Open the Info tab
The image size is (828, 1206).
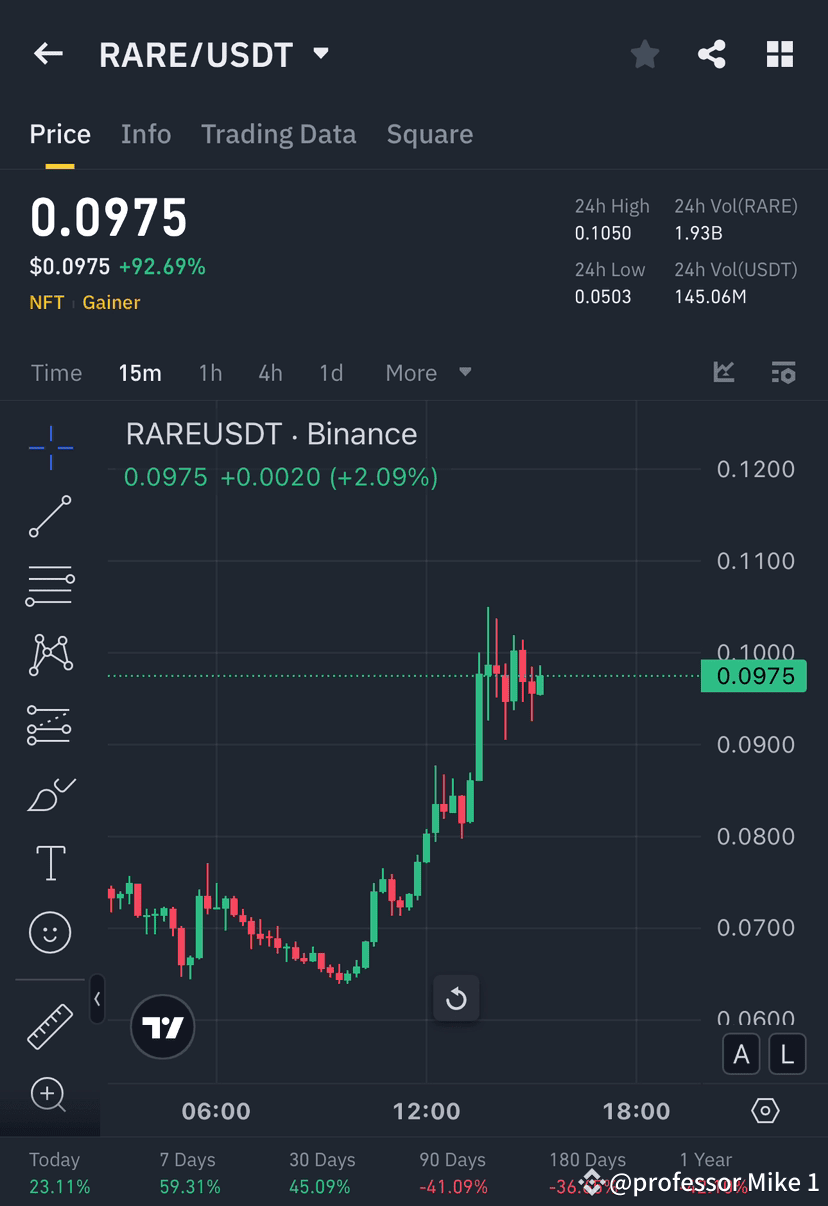[x=146, y=133]
